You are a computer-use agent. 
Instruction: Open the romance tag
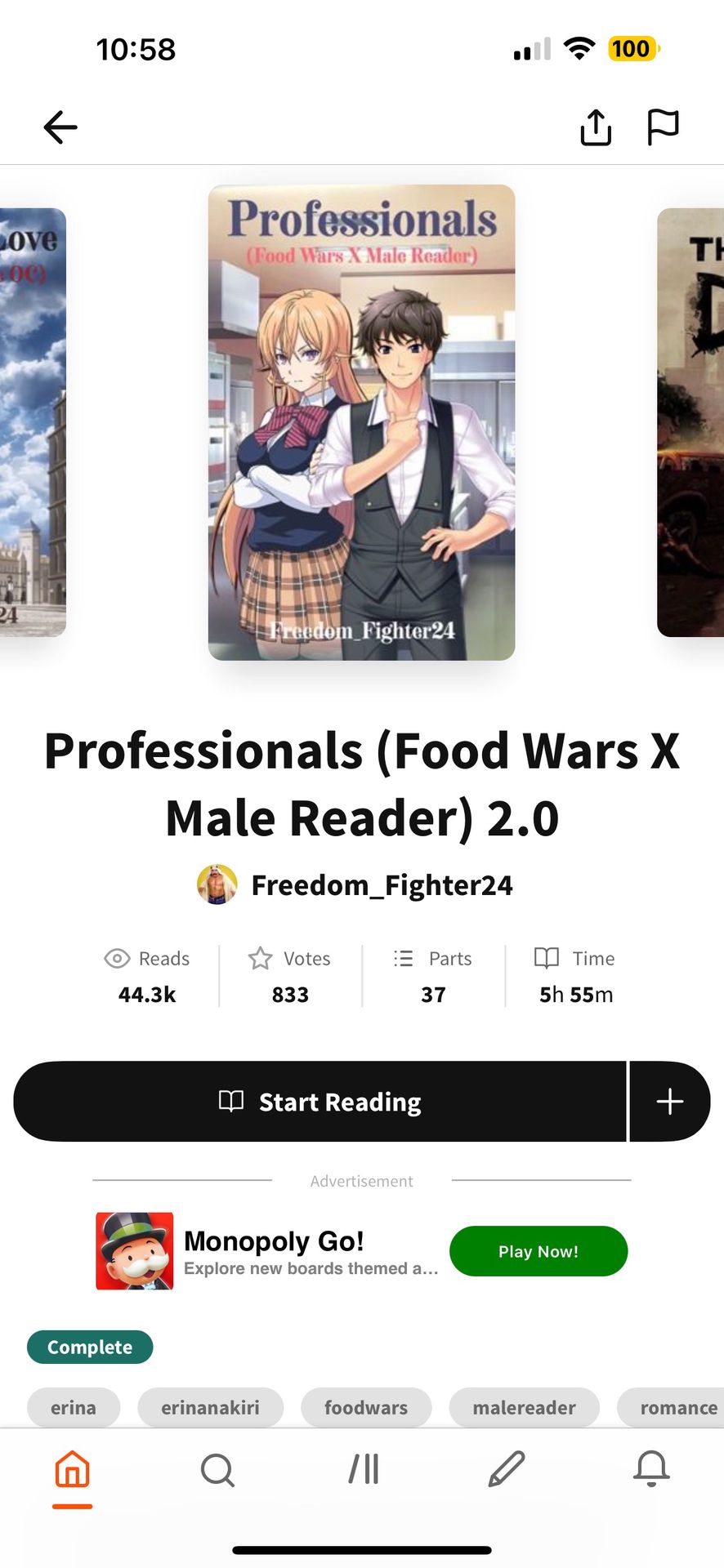click(671, 1408)
